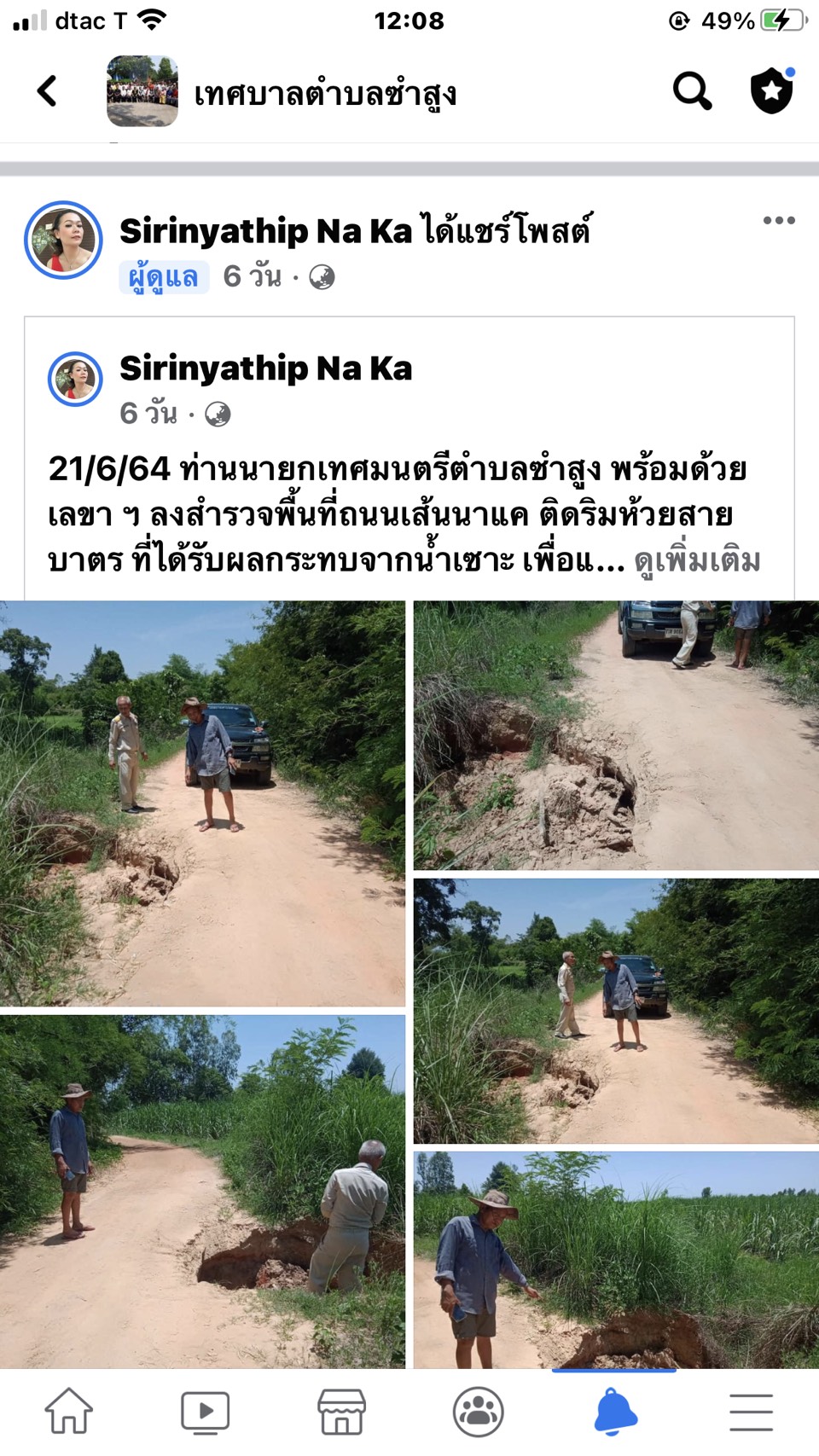Viewport: 819px width, 1456px height.
Task: Open the large photo of two men by the truck
Action: (x=202, y=803)
